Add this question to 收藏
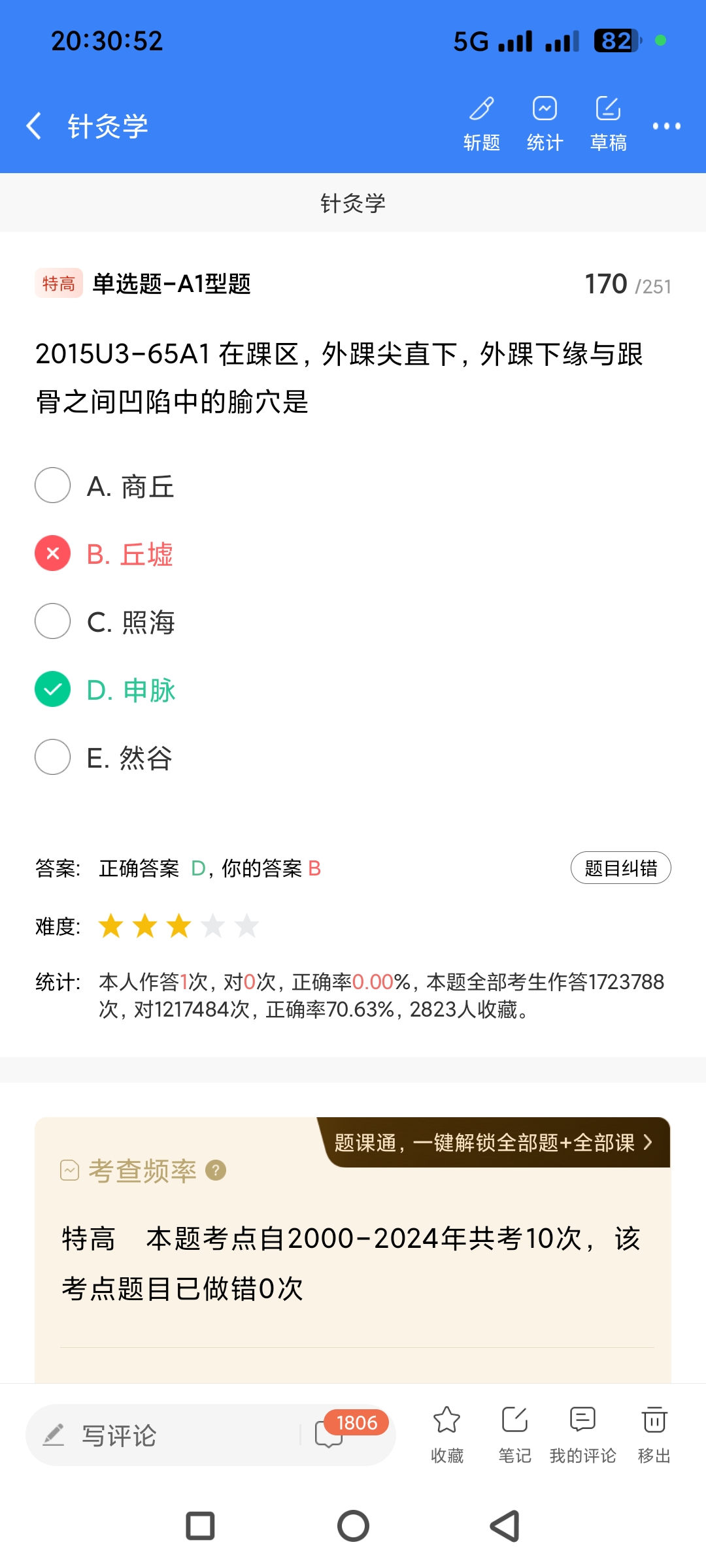 click(x=447, y=1434)
